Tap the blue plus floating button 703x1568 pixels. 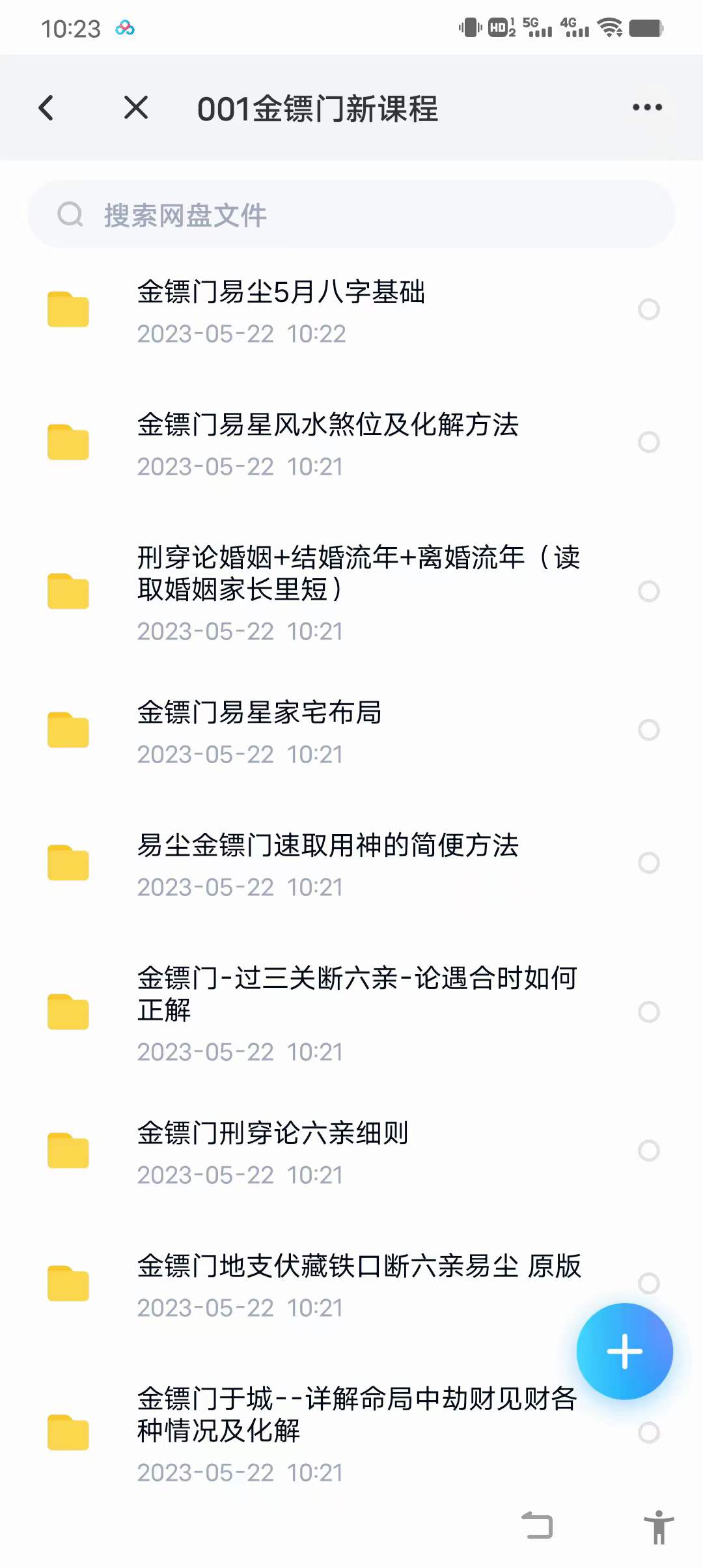point(624,1351)
